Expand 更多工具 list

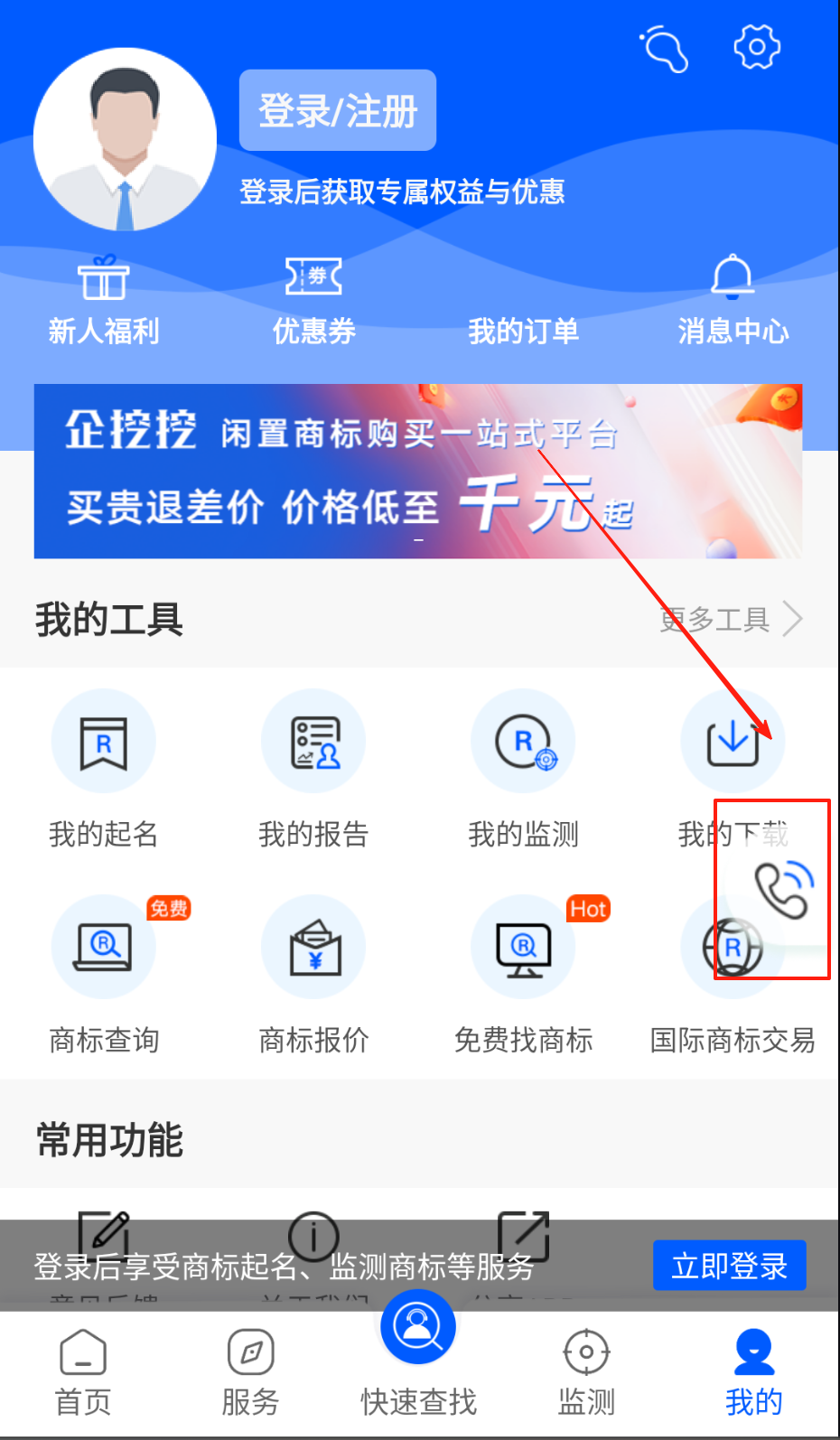[730, 620]
